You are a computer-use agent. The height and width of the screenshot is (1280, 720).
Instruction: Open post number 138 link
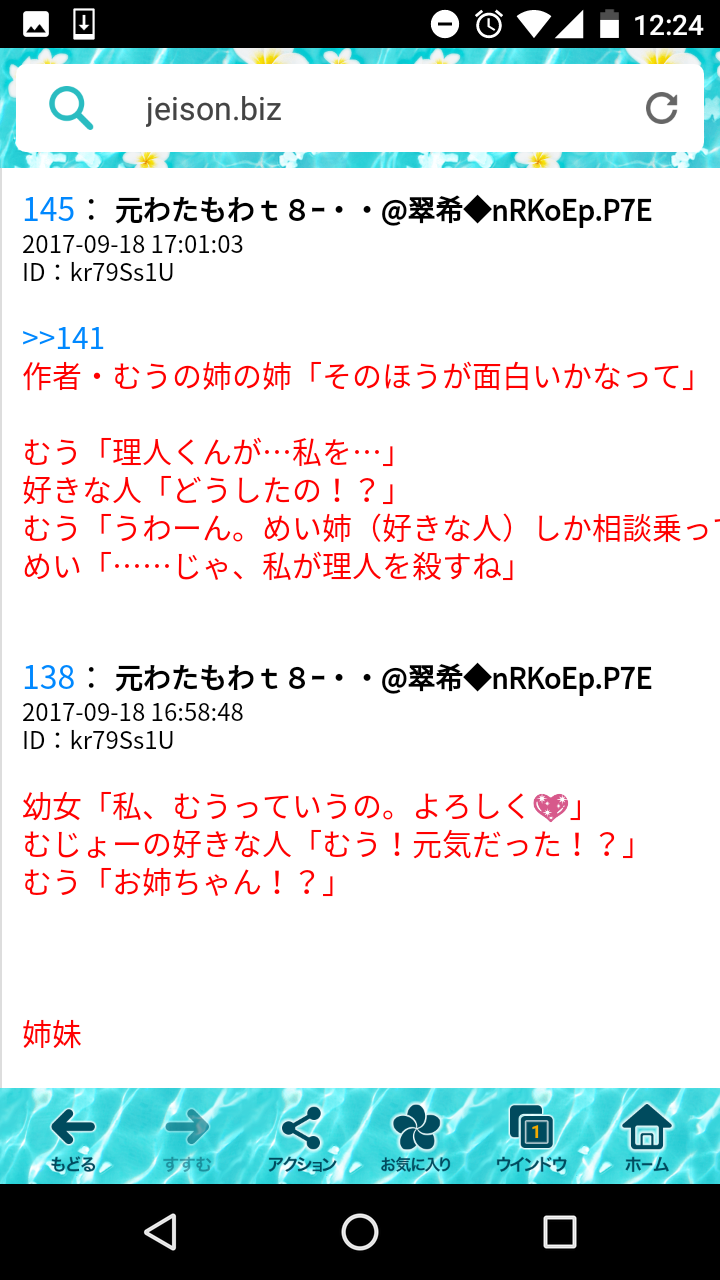coord(49,678)
